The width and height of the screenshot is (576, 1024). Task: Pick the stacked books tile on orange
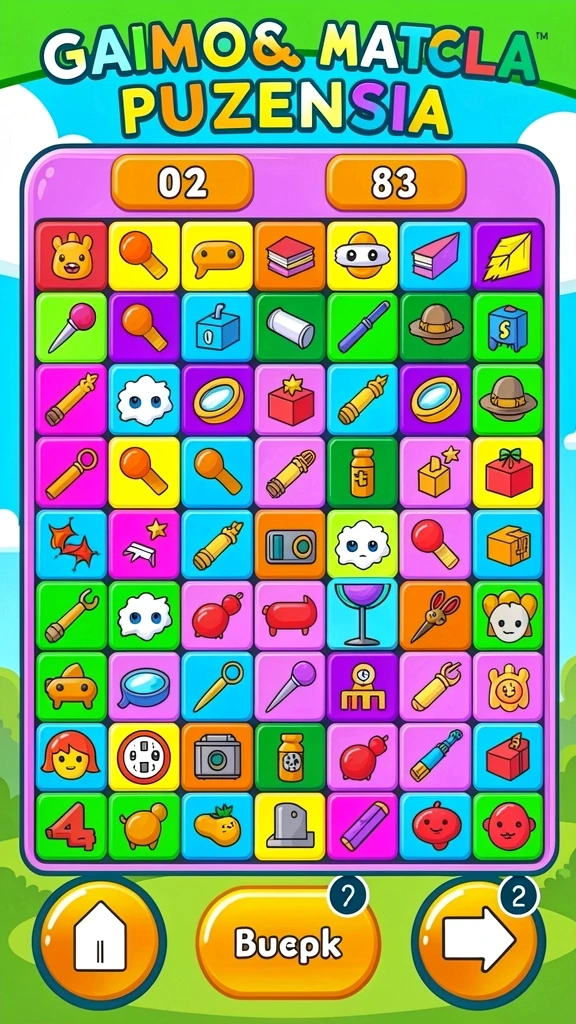[289, 256]
